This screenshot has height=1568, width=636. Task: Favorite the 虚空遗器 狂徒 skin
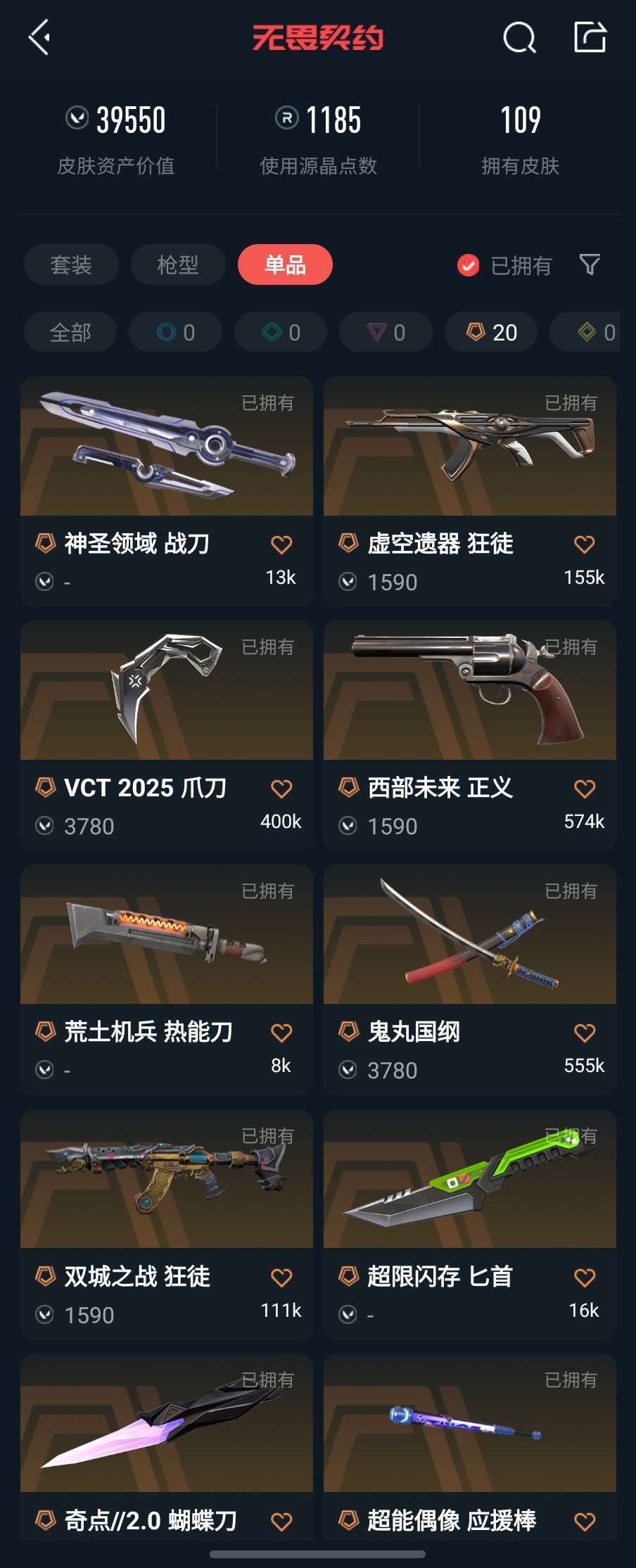point(584,544)
